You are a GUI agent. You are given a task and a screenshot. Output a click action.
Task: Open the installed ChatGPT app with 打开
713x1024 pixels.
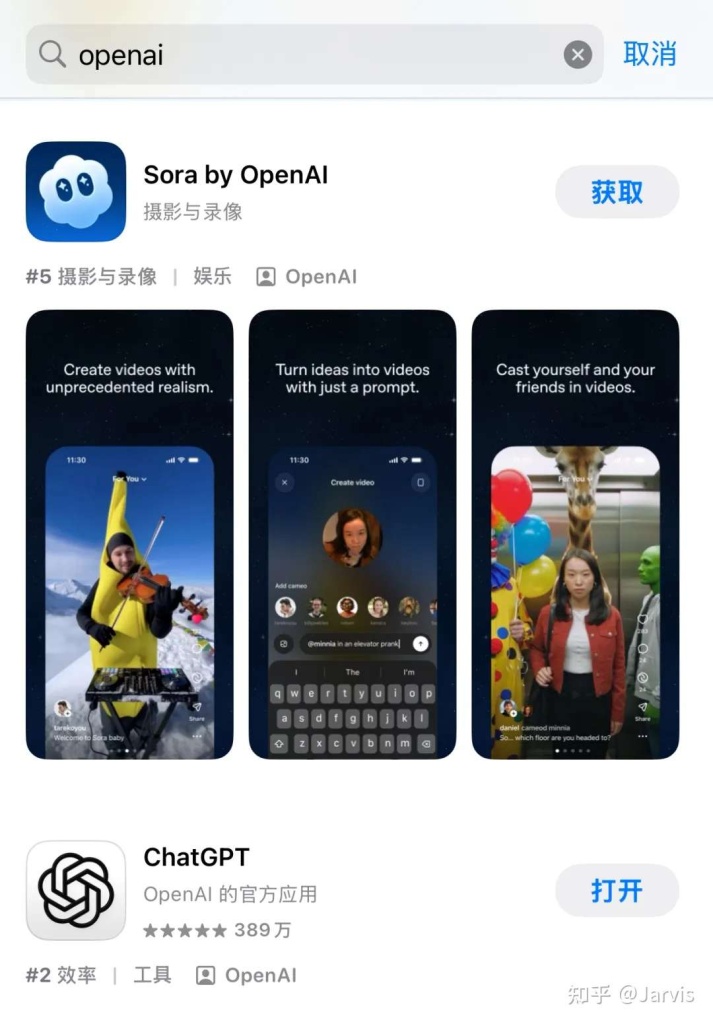tap(617, 890)
